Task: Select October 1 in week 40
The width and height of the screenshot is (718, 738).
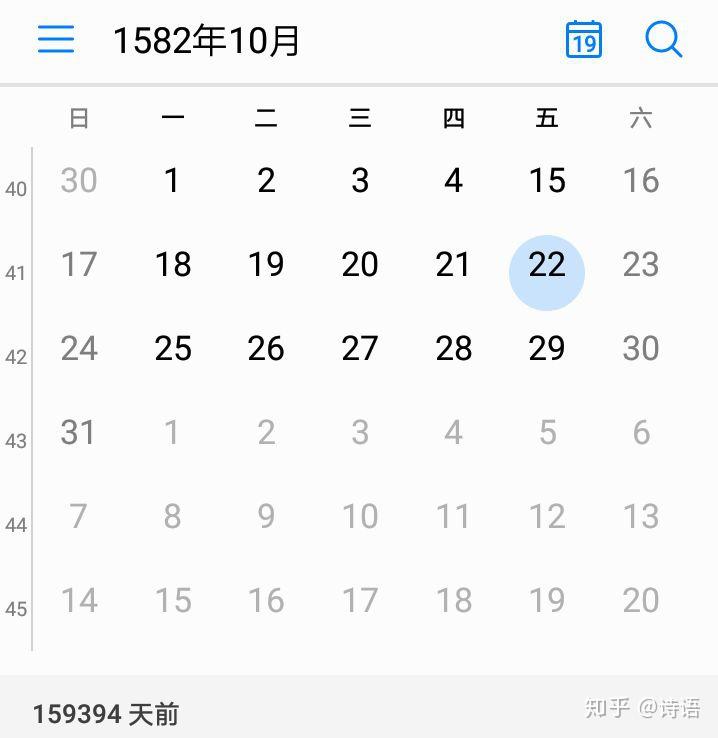Action: point(172,181)
